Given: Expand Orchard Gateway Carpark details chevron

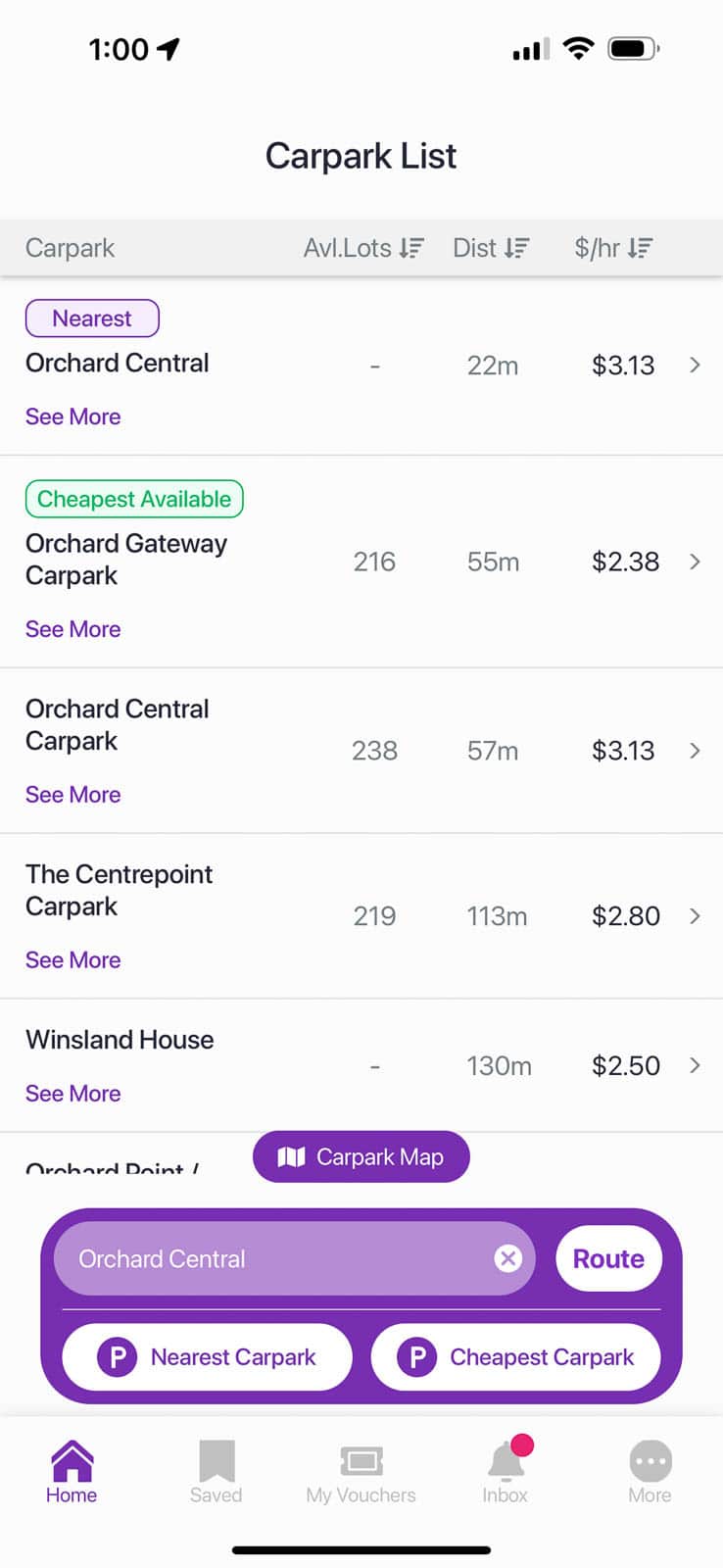Looking at the screenshot, I should tap(695, 562).
